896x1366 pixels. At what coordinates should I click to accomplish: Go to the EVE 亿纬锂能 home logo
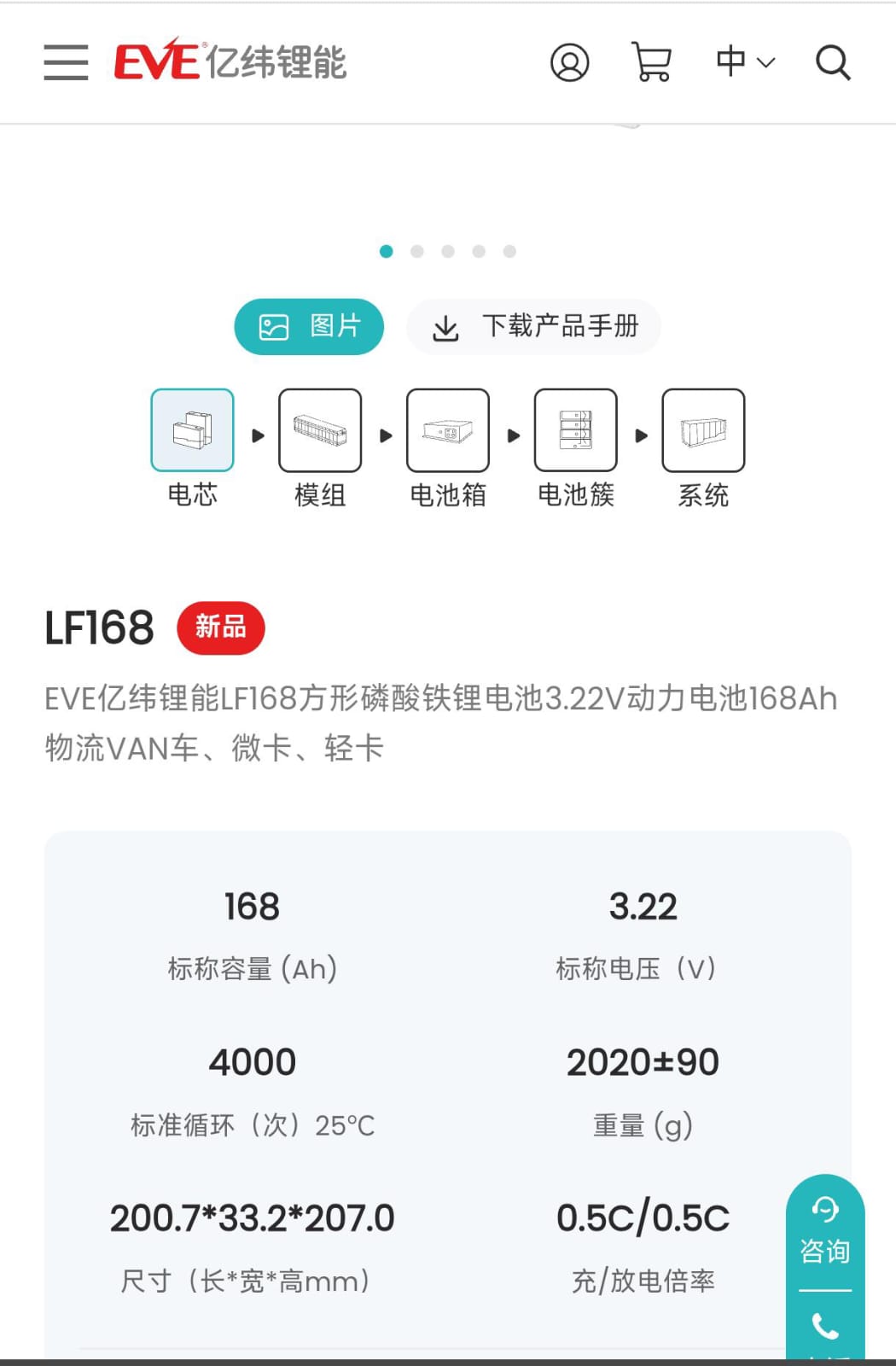point(230,61)
